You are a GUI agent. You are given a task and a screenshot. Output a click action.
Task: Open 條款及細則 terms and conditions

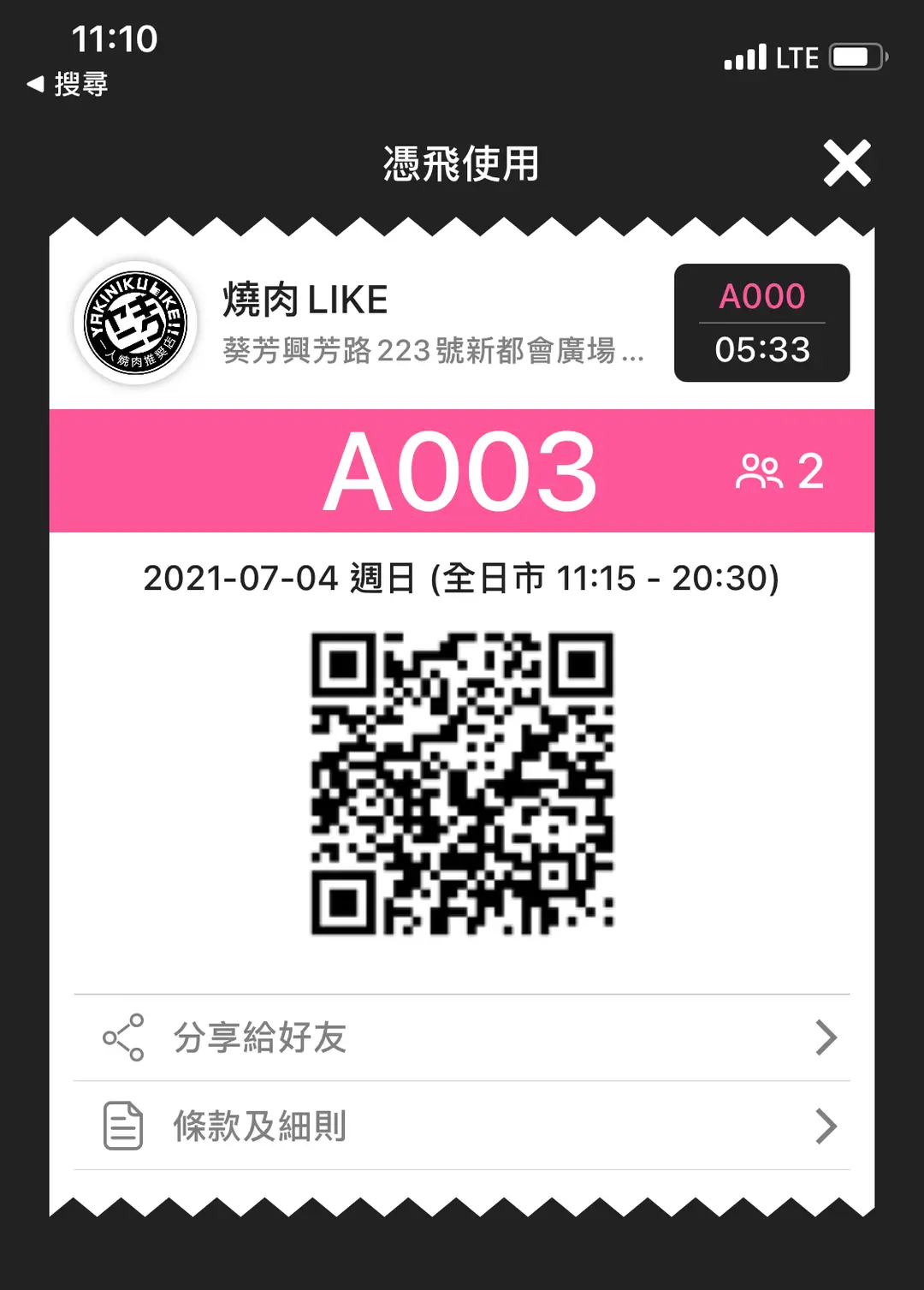click(462, 1126)
